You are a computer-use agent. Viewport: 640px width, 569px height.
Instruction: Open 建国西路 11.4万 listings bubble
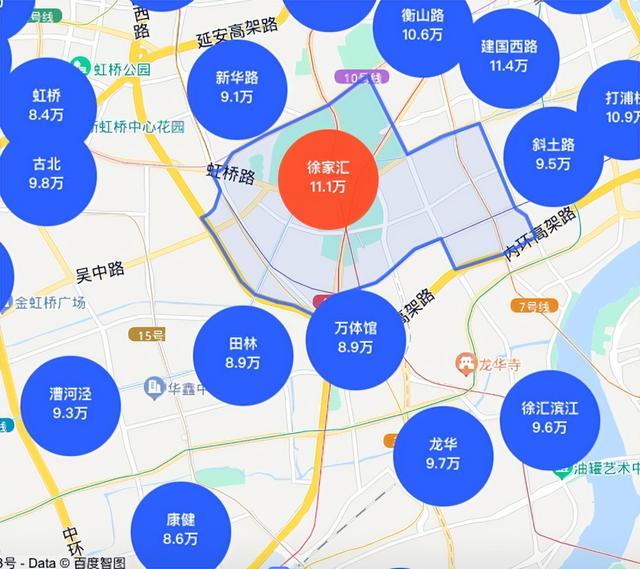pos(509,58)
